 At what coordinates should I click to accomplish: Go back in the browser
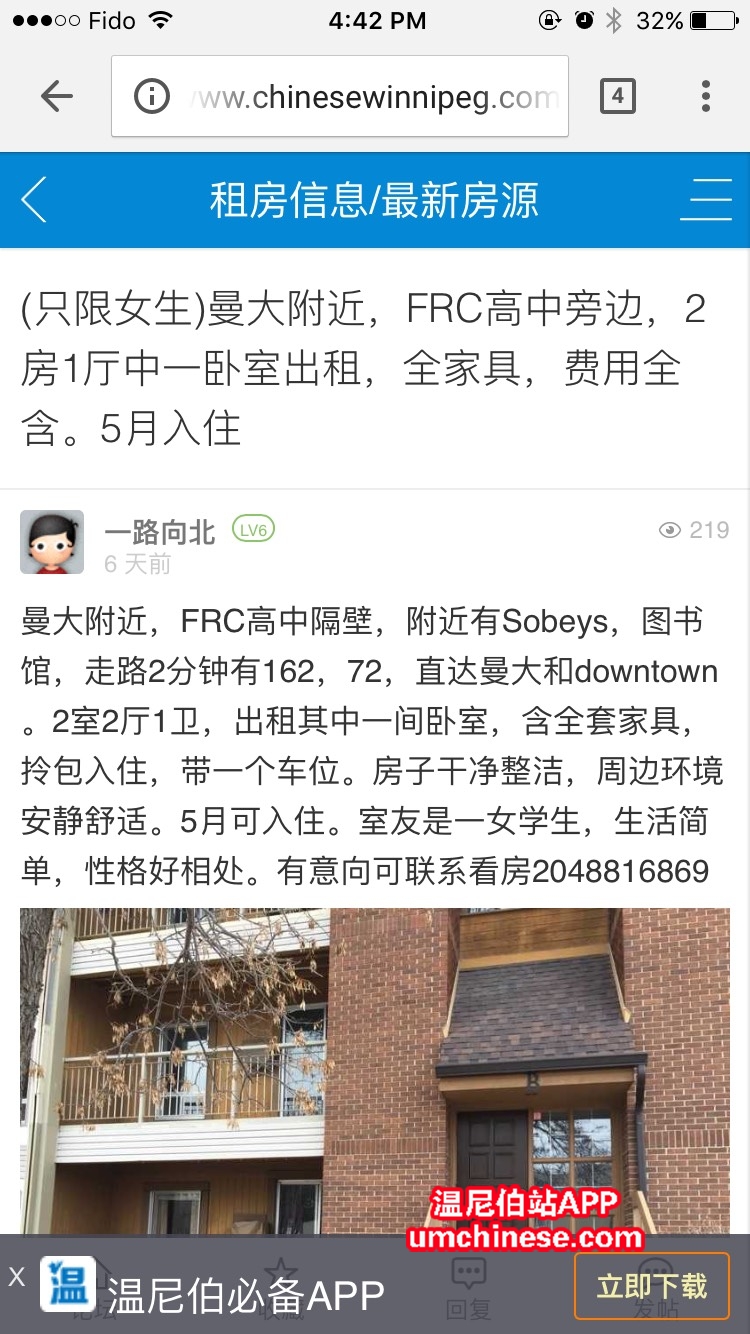(57, 96)
